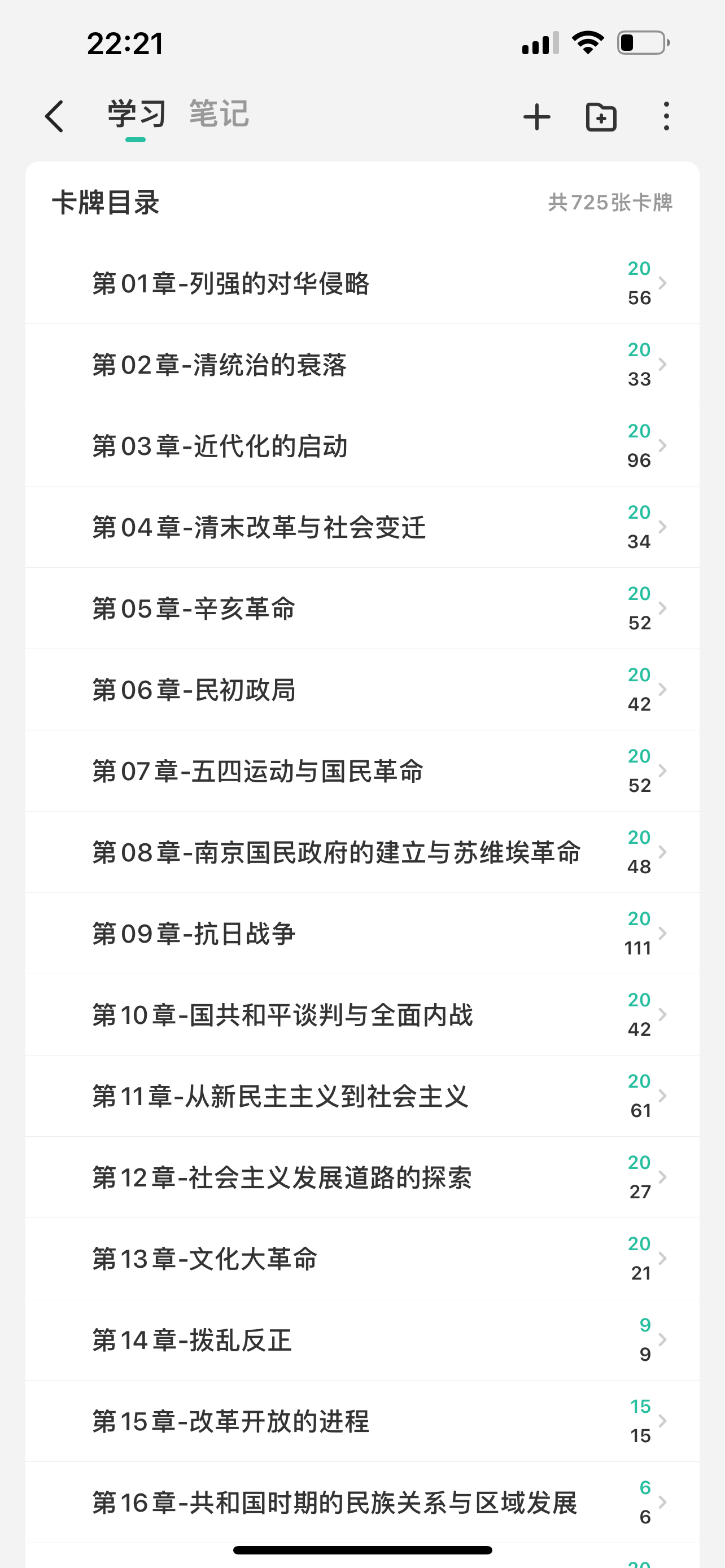The width and height of the screenshot is (725, 1568).
Task: Add a new card with plus icon
Action: pyautogui.click(x=537, y=116)
